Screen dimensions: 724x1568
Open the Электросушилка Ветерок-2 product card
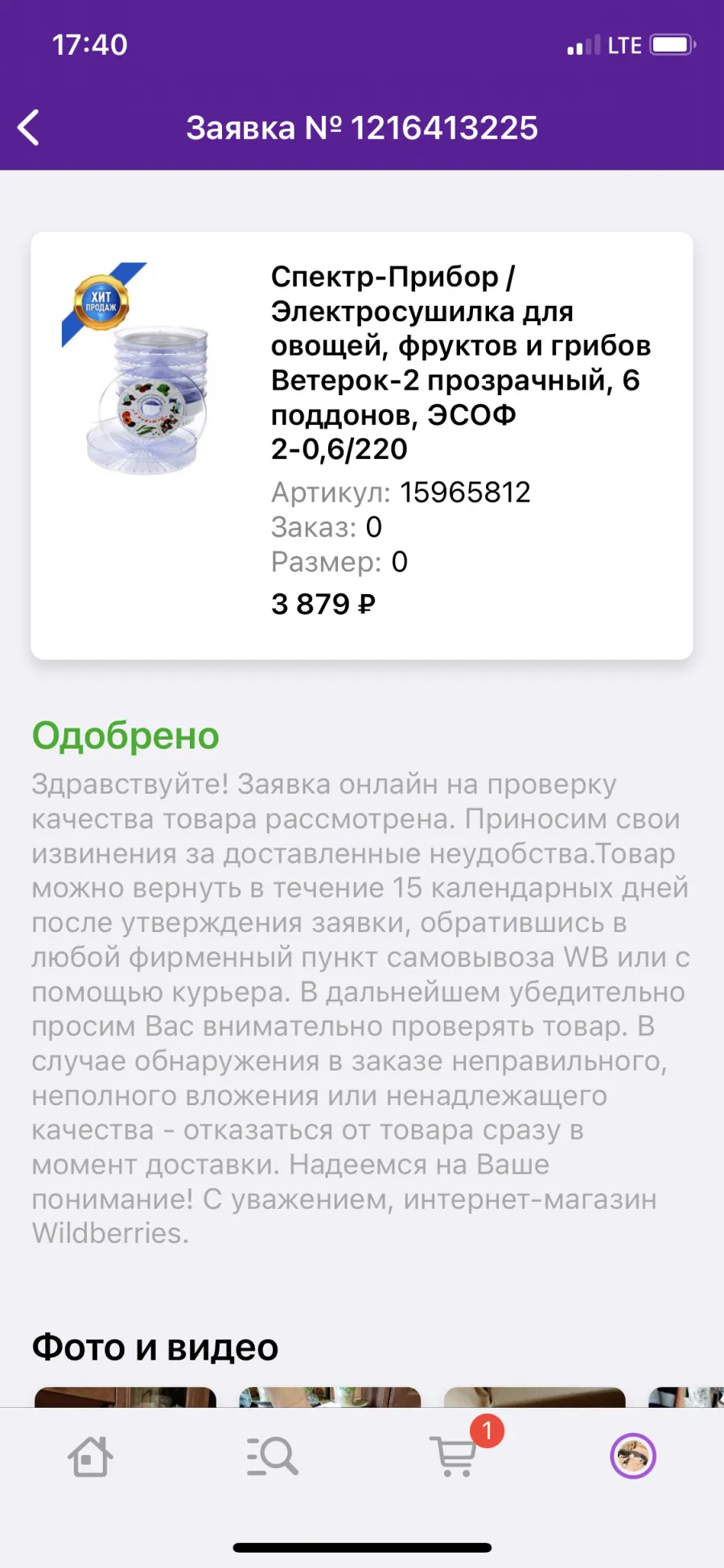362,445
